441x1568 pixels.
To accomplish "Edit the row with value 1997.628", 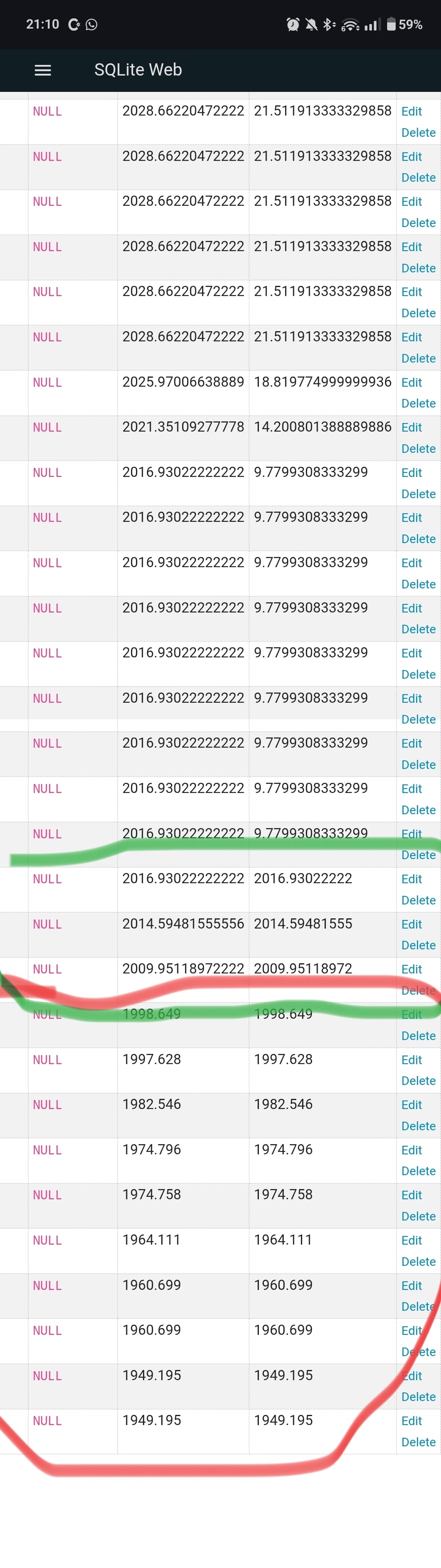I will (411, 1060).
